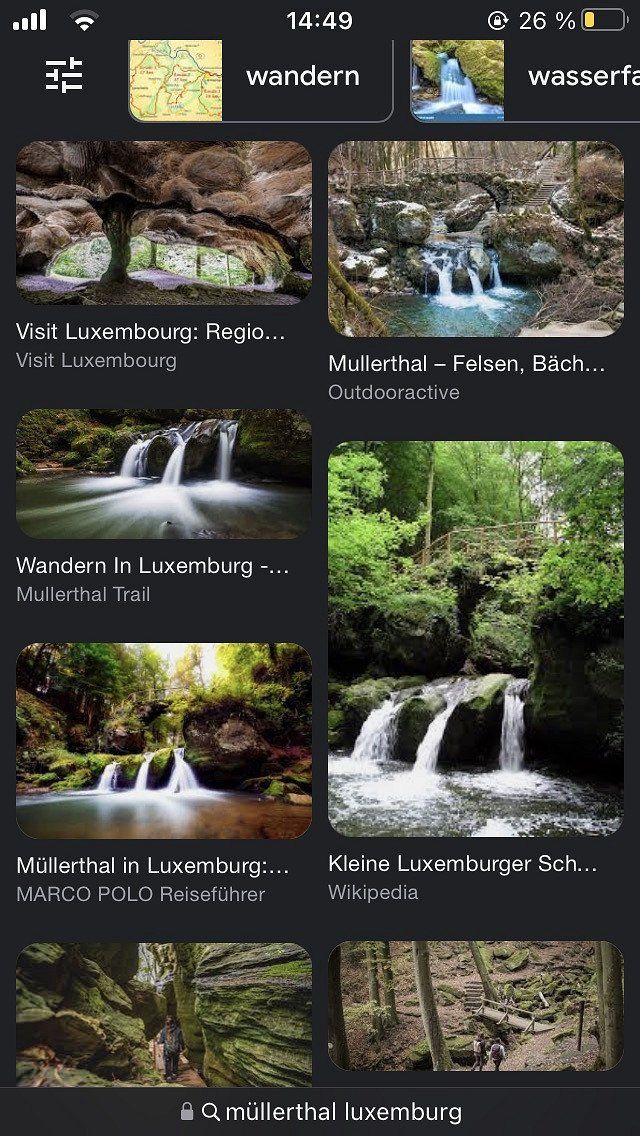Open the forest stairs and footbridge image

click(476, 1005)
